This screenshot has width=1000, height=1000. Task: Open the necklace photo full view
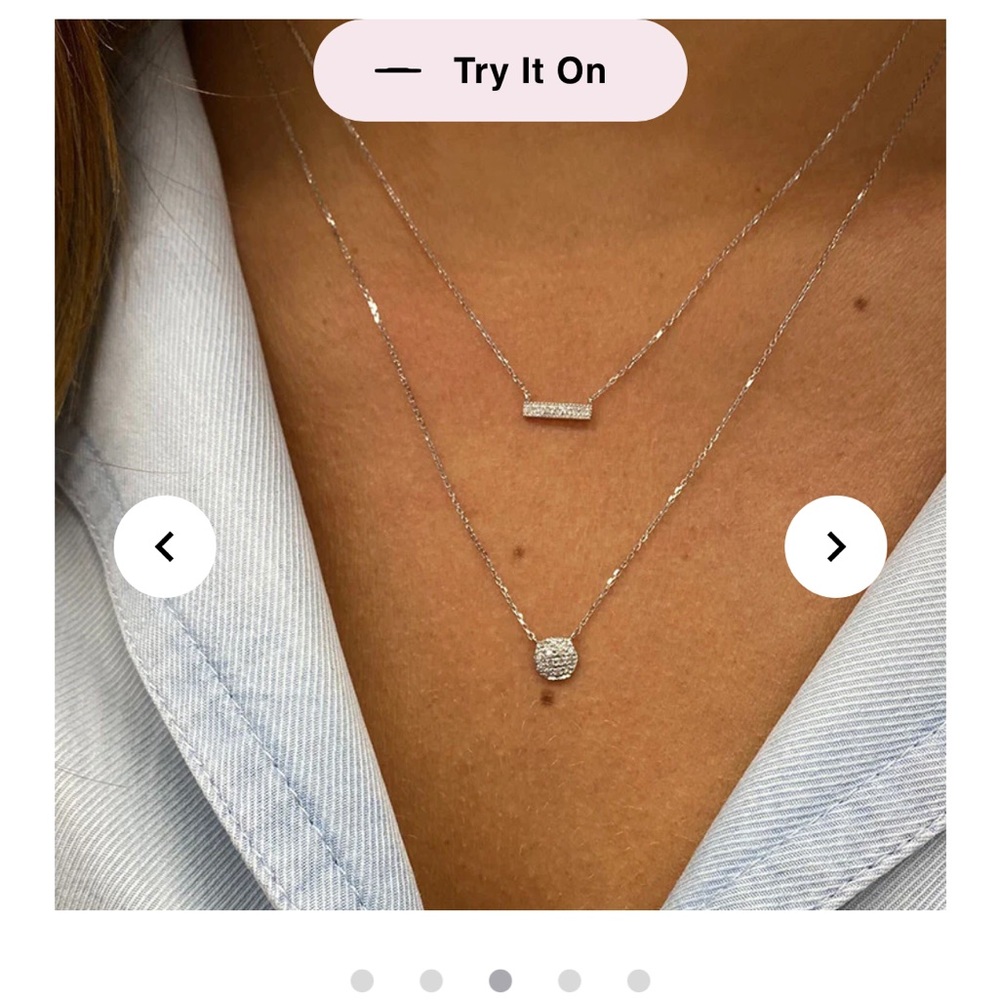coord(500,400)
